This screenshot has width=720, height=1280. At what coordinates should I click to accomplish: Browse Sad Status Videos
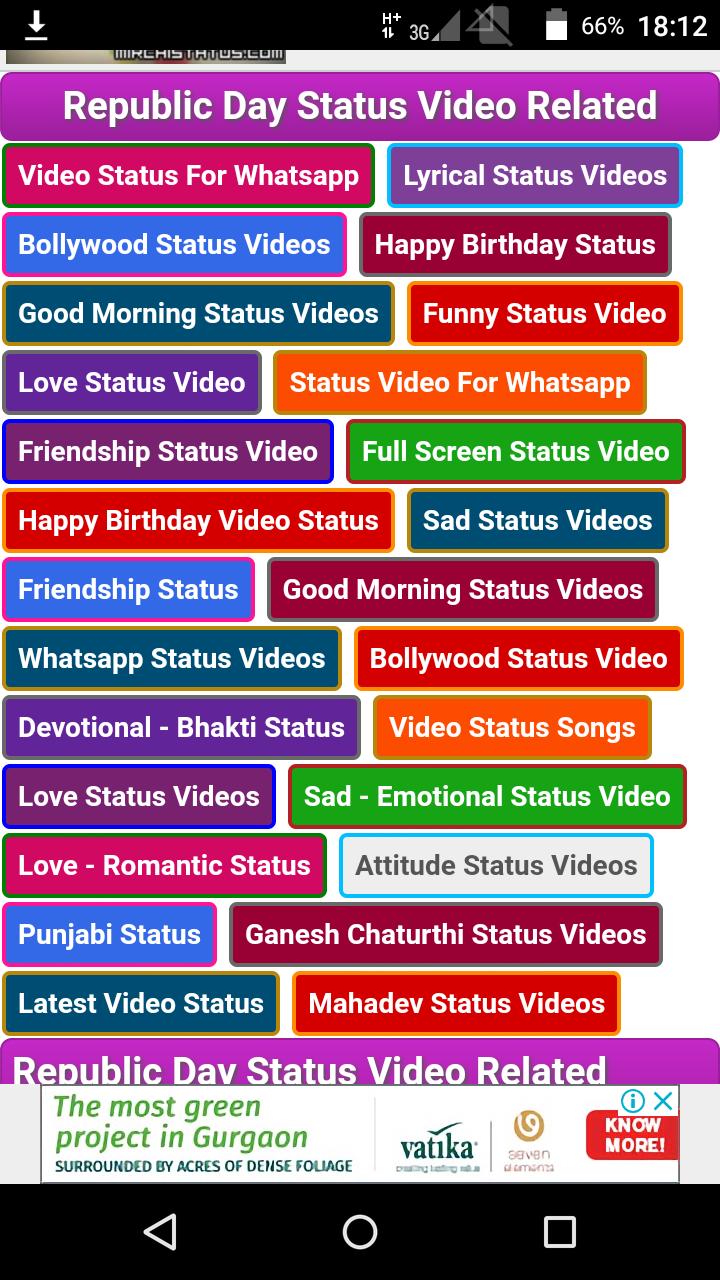pyautogui.click(x=537, y=521)
